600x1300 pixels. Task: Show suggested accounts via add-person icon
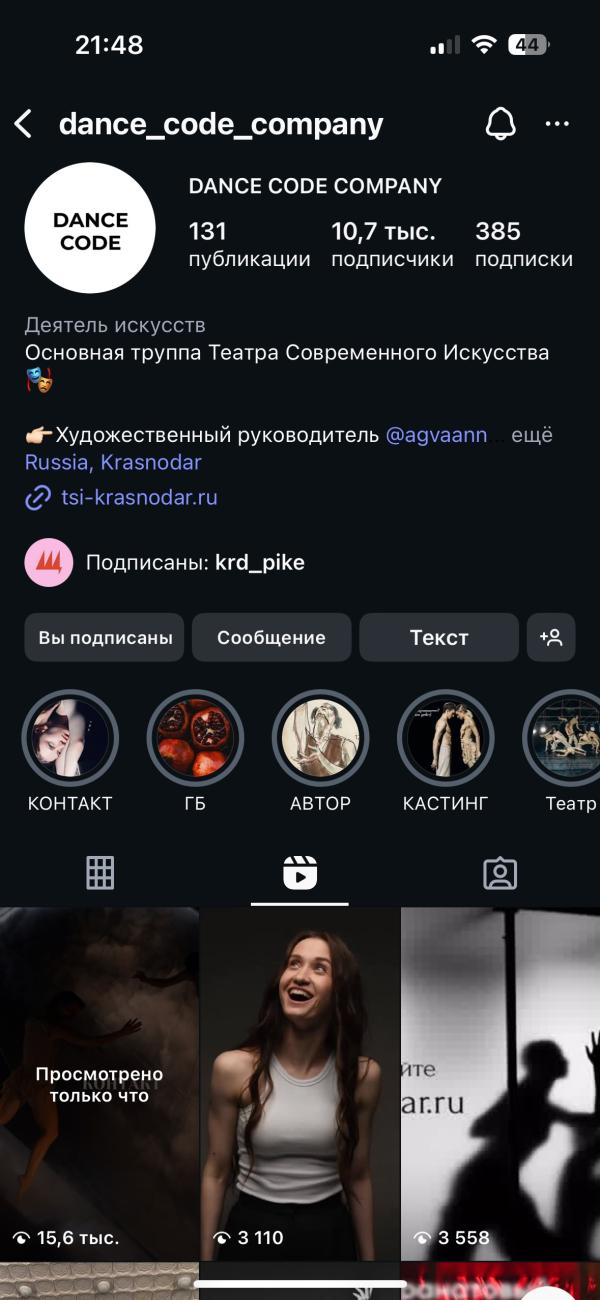tap(551, 638)
